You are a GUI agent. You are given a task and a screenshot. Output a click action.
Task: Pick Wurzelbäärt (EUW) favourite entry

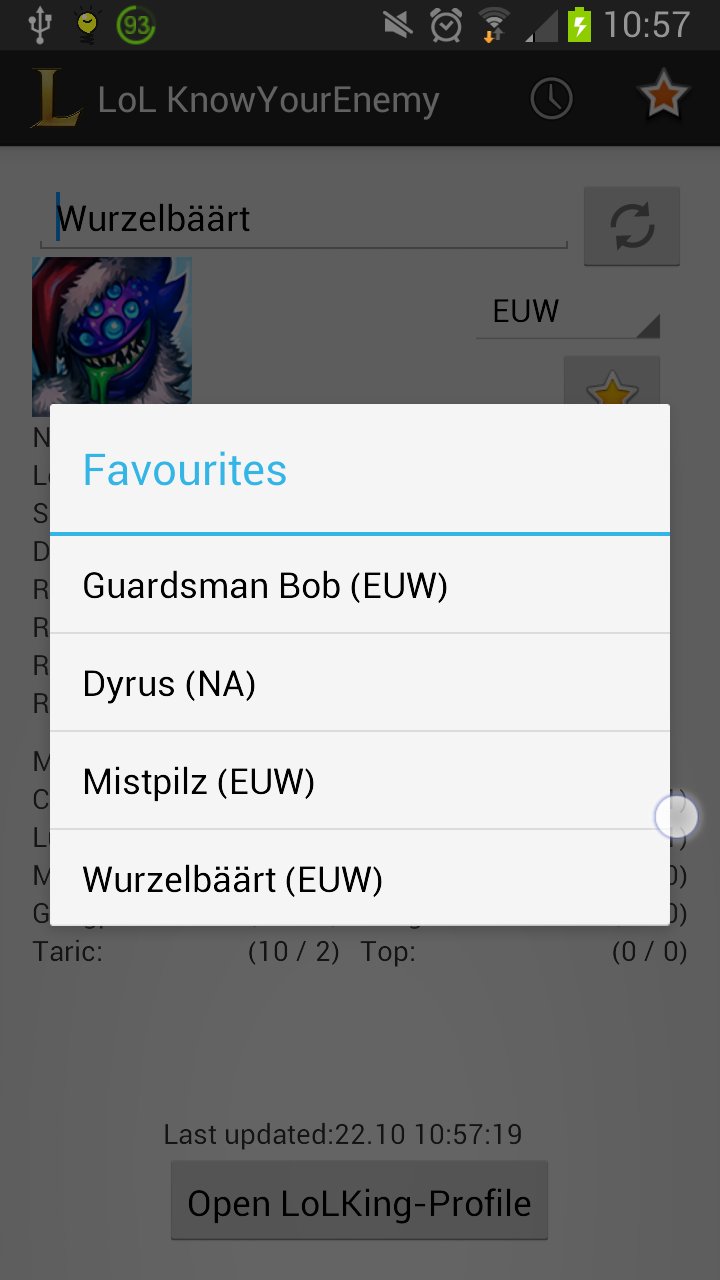[x=360, y=879]
